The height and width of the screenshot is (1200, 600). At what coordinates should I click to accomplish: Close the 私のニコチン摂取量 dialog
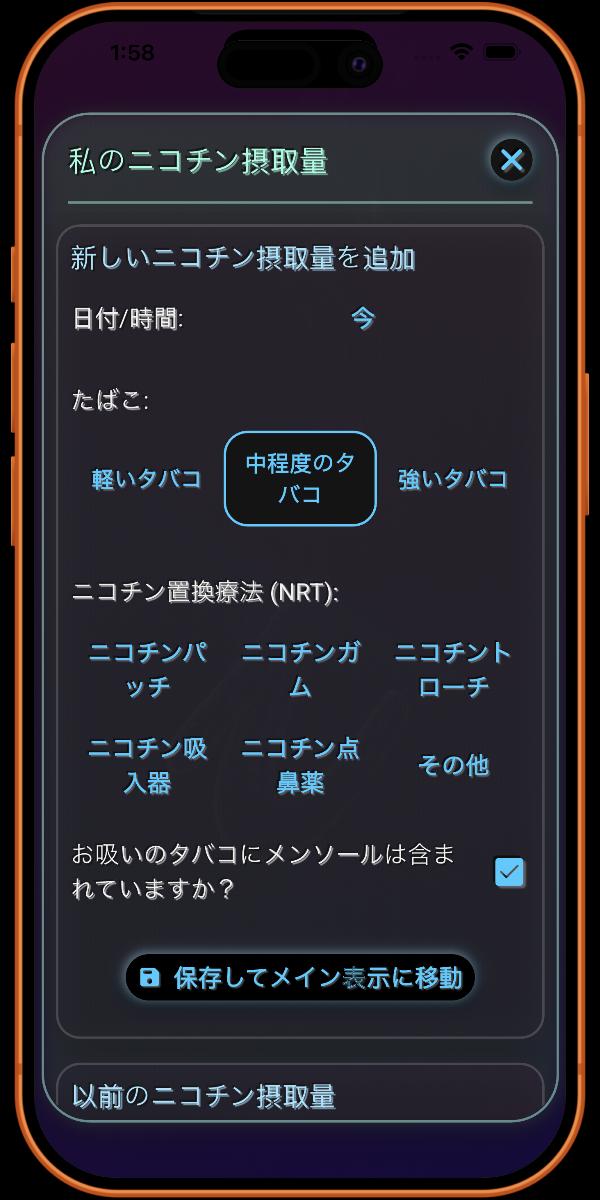[x=511, y=160]
